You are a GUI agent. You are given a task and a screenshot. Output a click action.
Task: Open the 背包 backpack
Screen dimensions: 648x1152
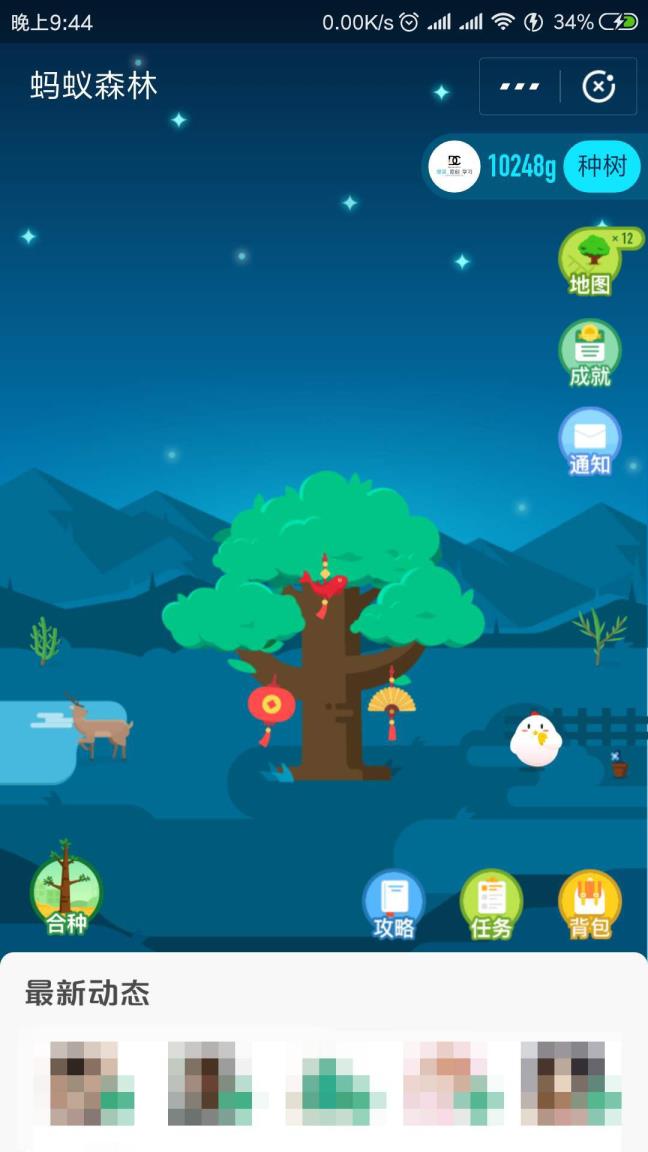(590, 905)
